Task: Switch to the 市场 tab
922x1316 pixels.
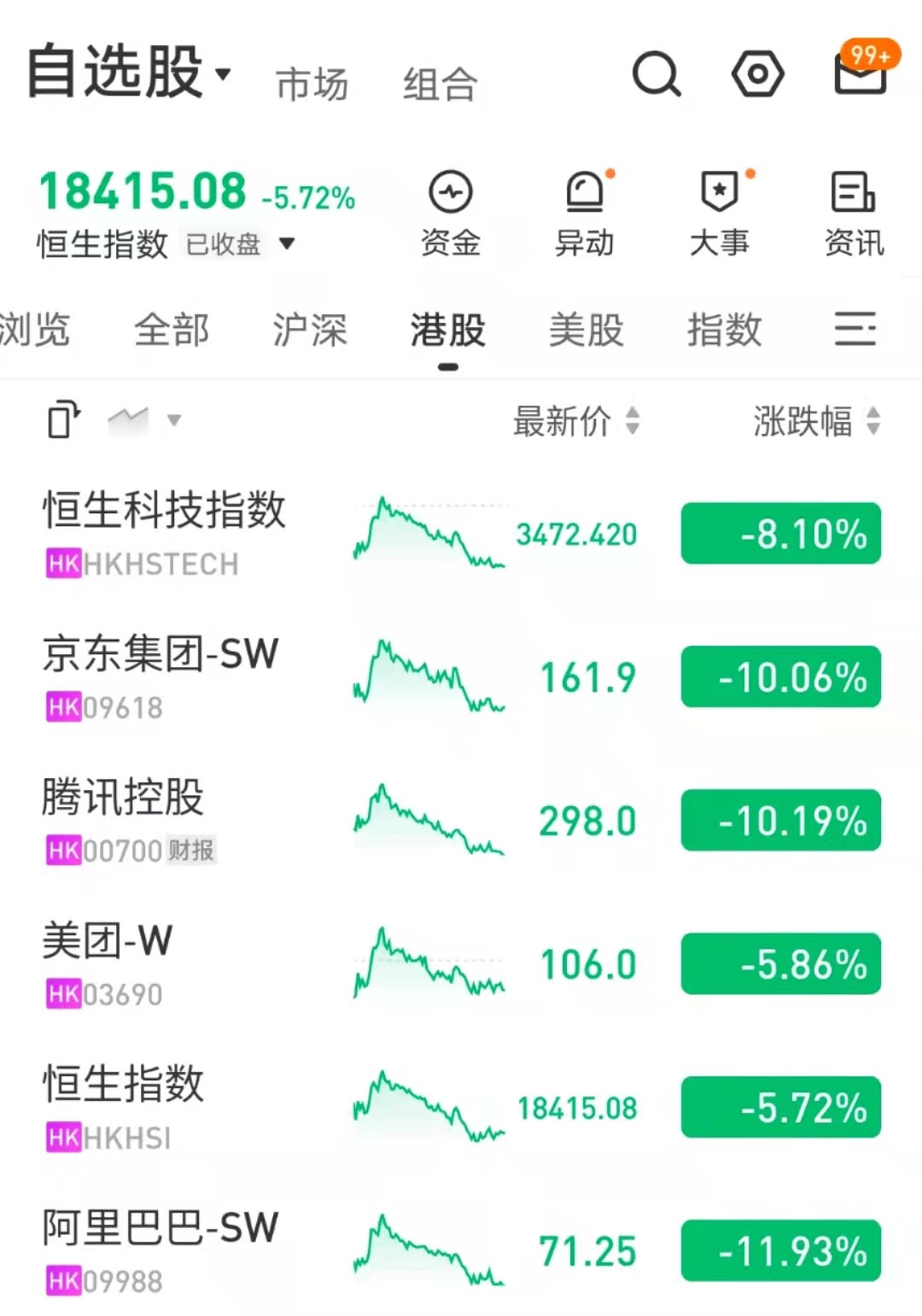Action: 312,85
